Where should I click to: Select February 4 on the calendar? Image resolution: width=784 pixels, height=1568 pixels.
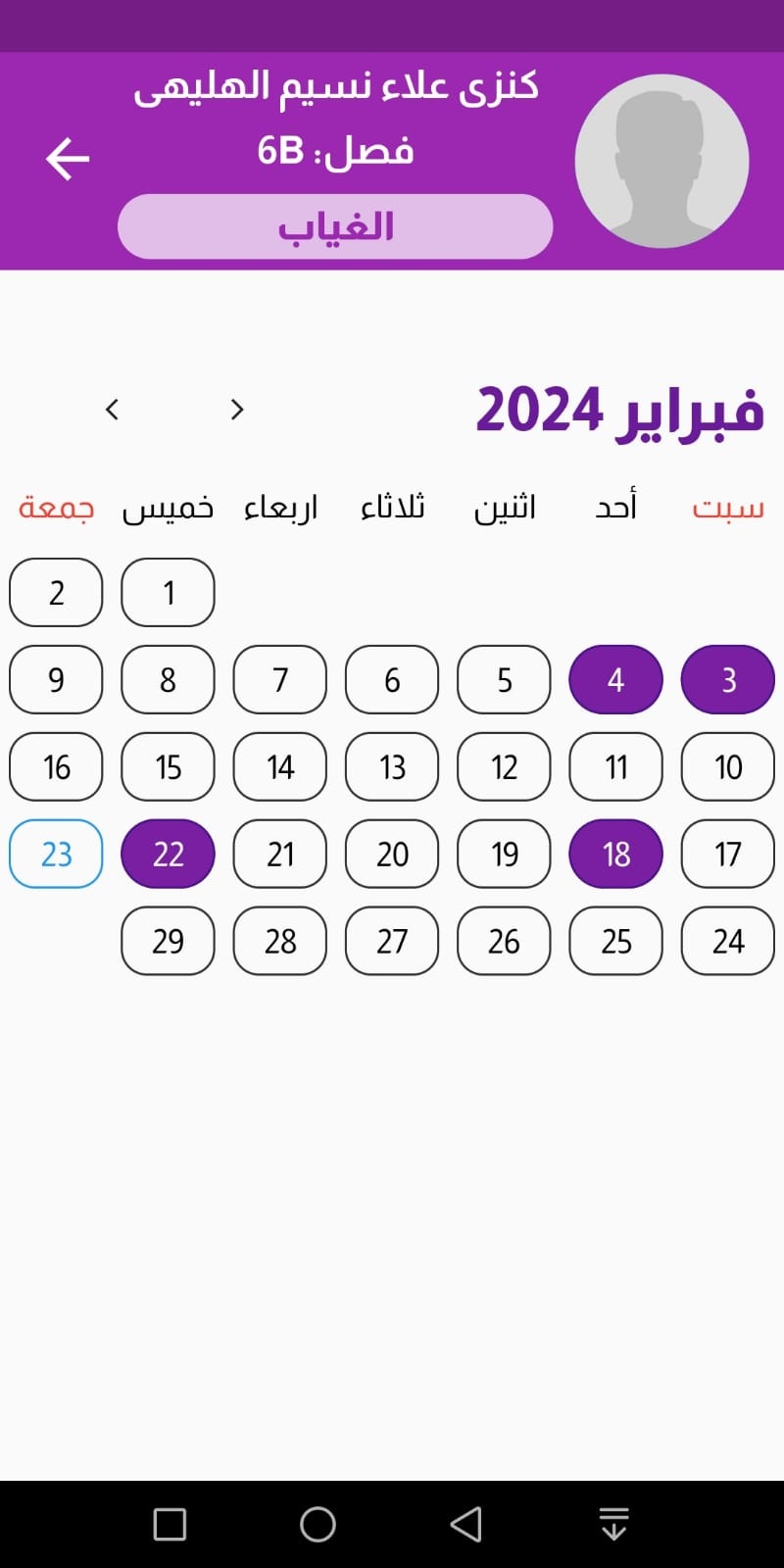point(615,679)
